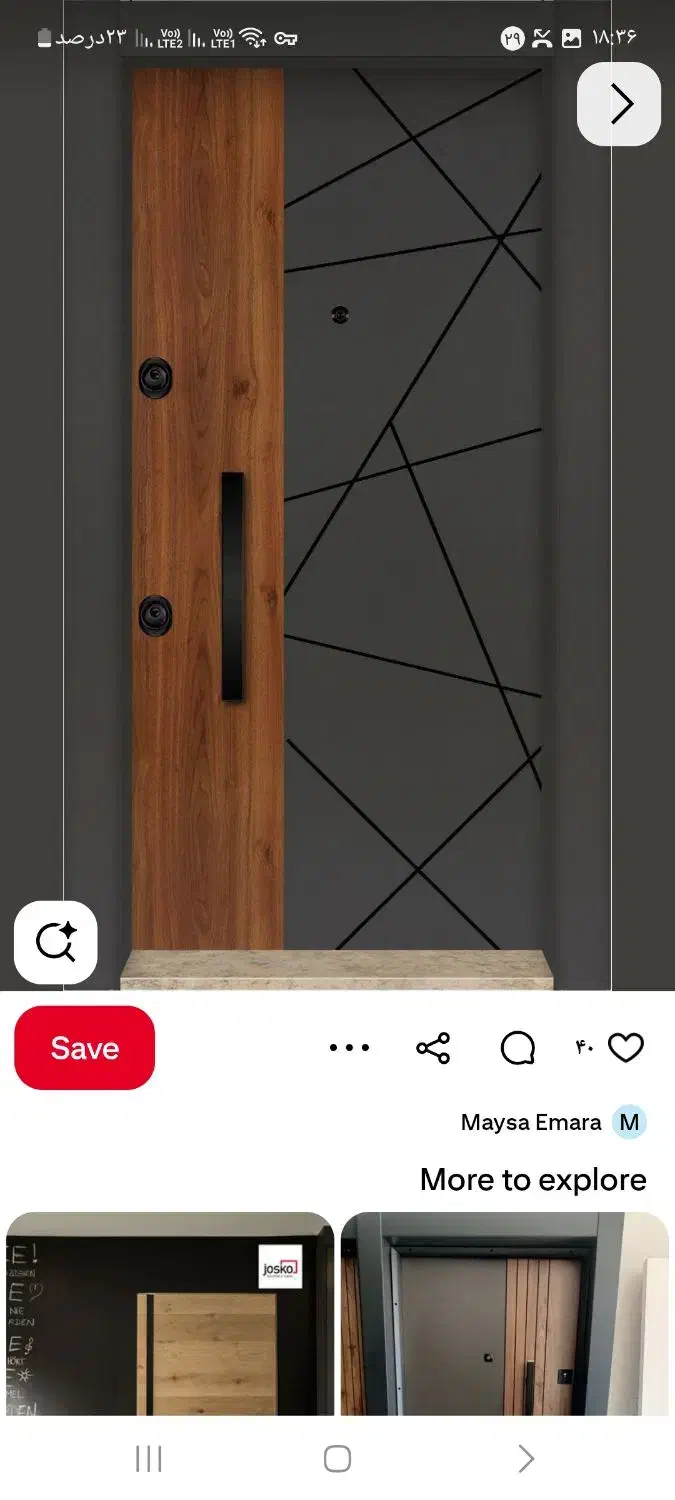The width and height of the screenshot is (675, 1500).
Task: Show recent apps
Action: pos(148,1459)
